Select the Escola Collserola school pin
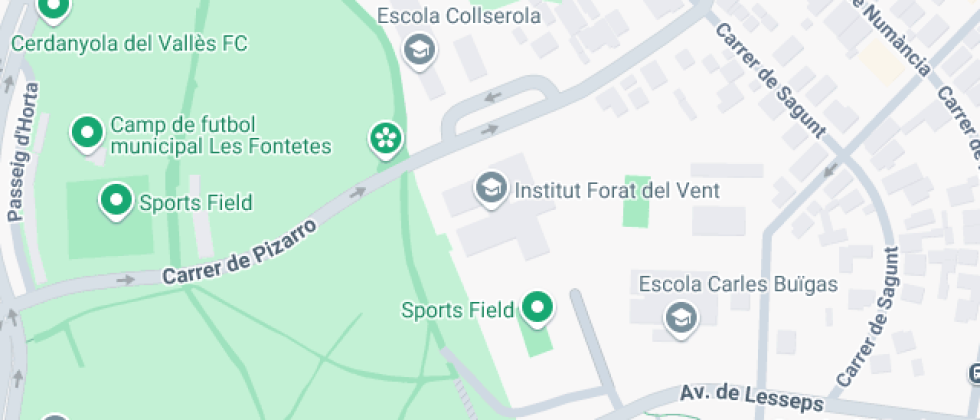Viewport: 980px width, 420px height. (418, 48)
